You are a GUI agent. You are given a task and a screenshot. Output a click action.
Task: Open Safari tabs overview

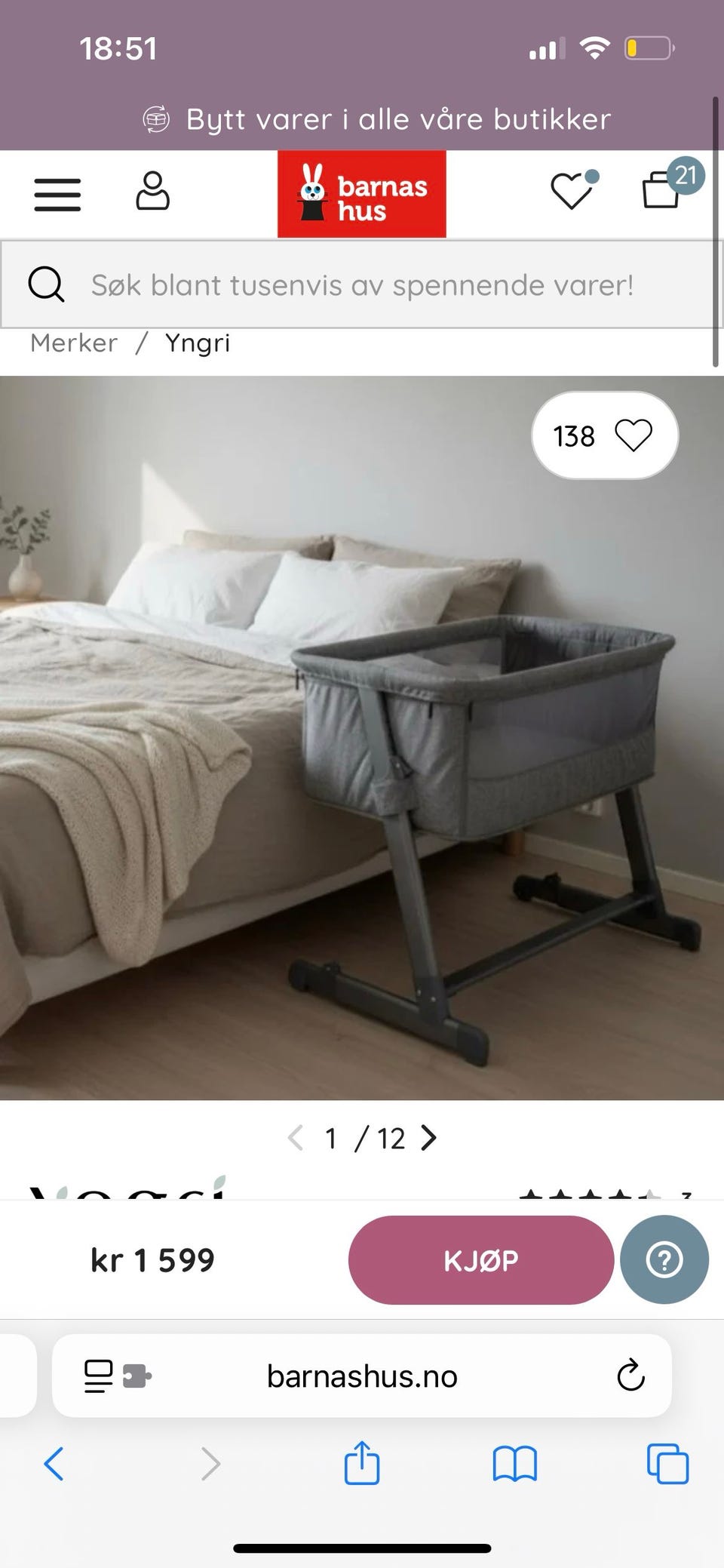tap(667, 1464)
